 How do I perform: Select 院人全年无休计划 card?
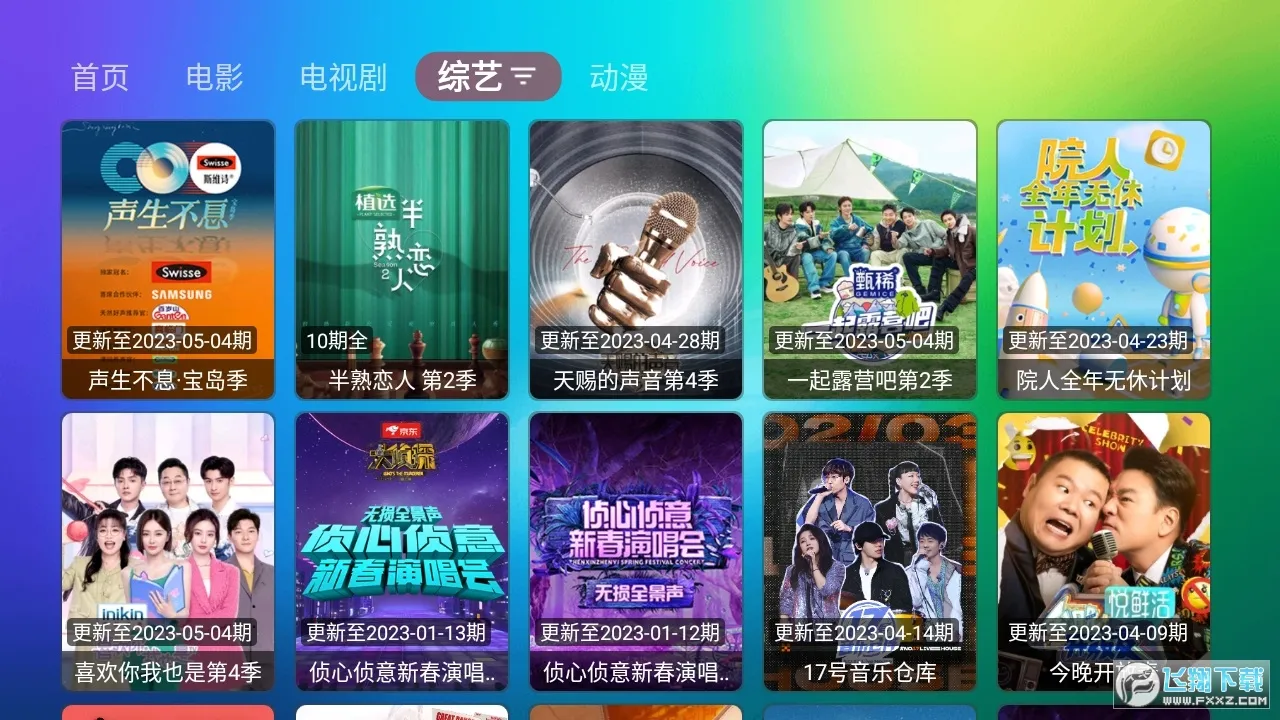tap(1104, 260)
